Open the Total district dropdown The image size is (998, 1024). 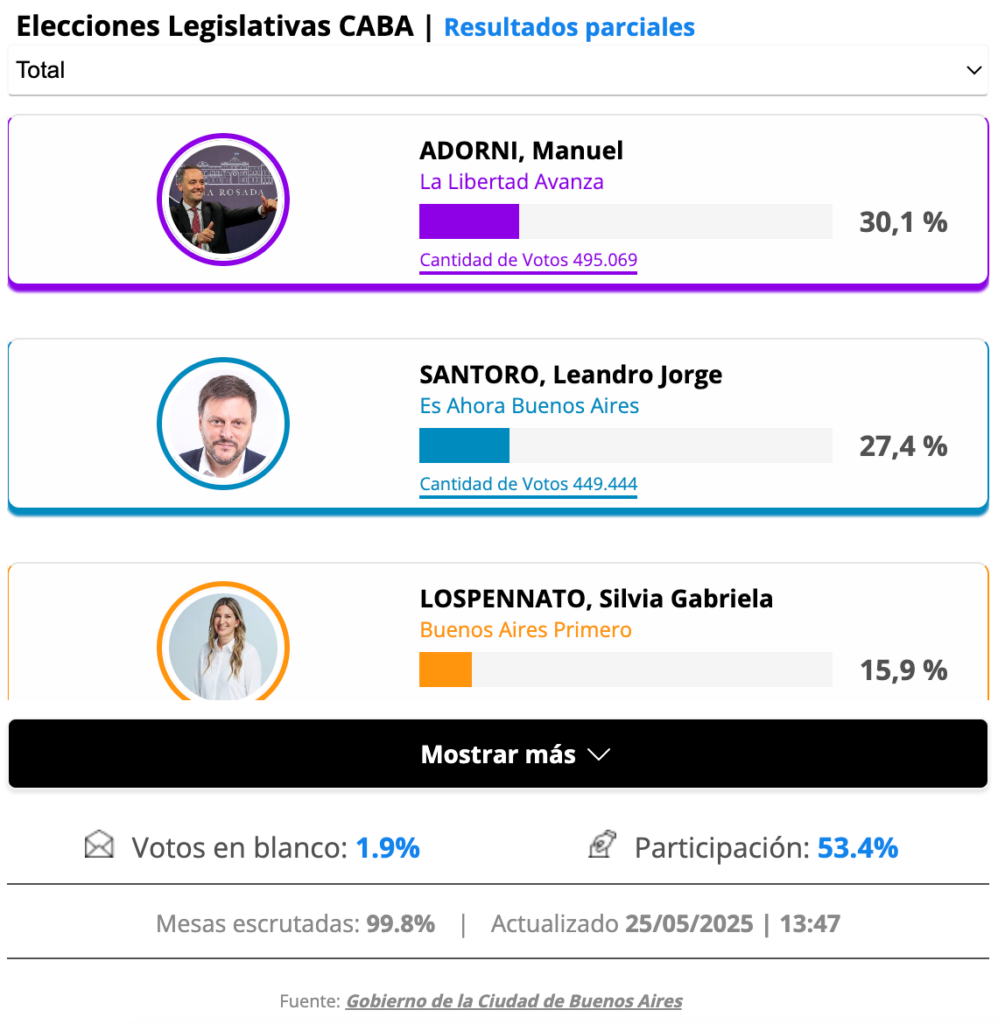(x=497, y=71)
